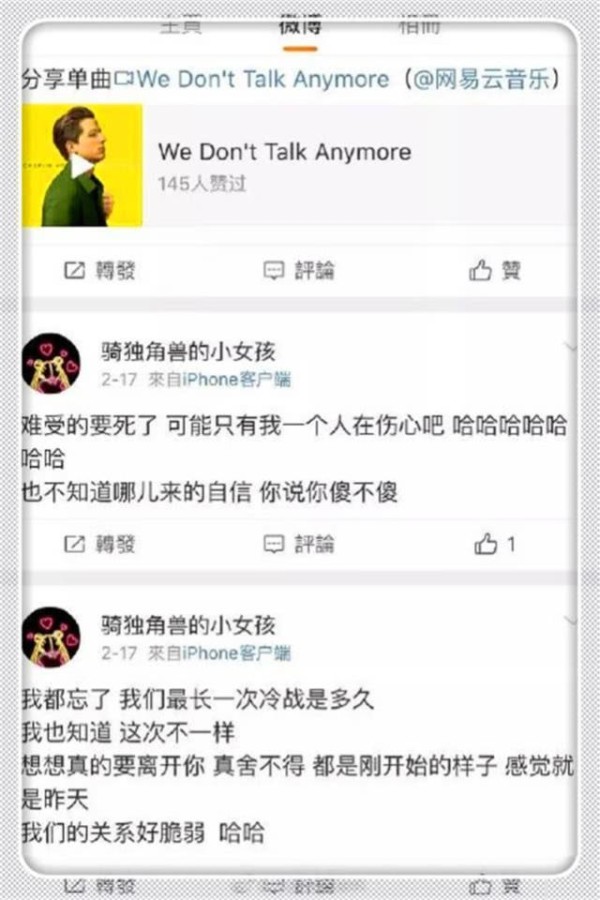
Task: Repost the We Don't Talk Anymore post
Action: (x=100, y=270)
